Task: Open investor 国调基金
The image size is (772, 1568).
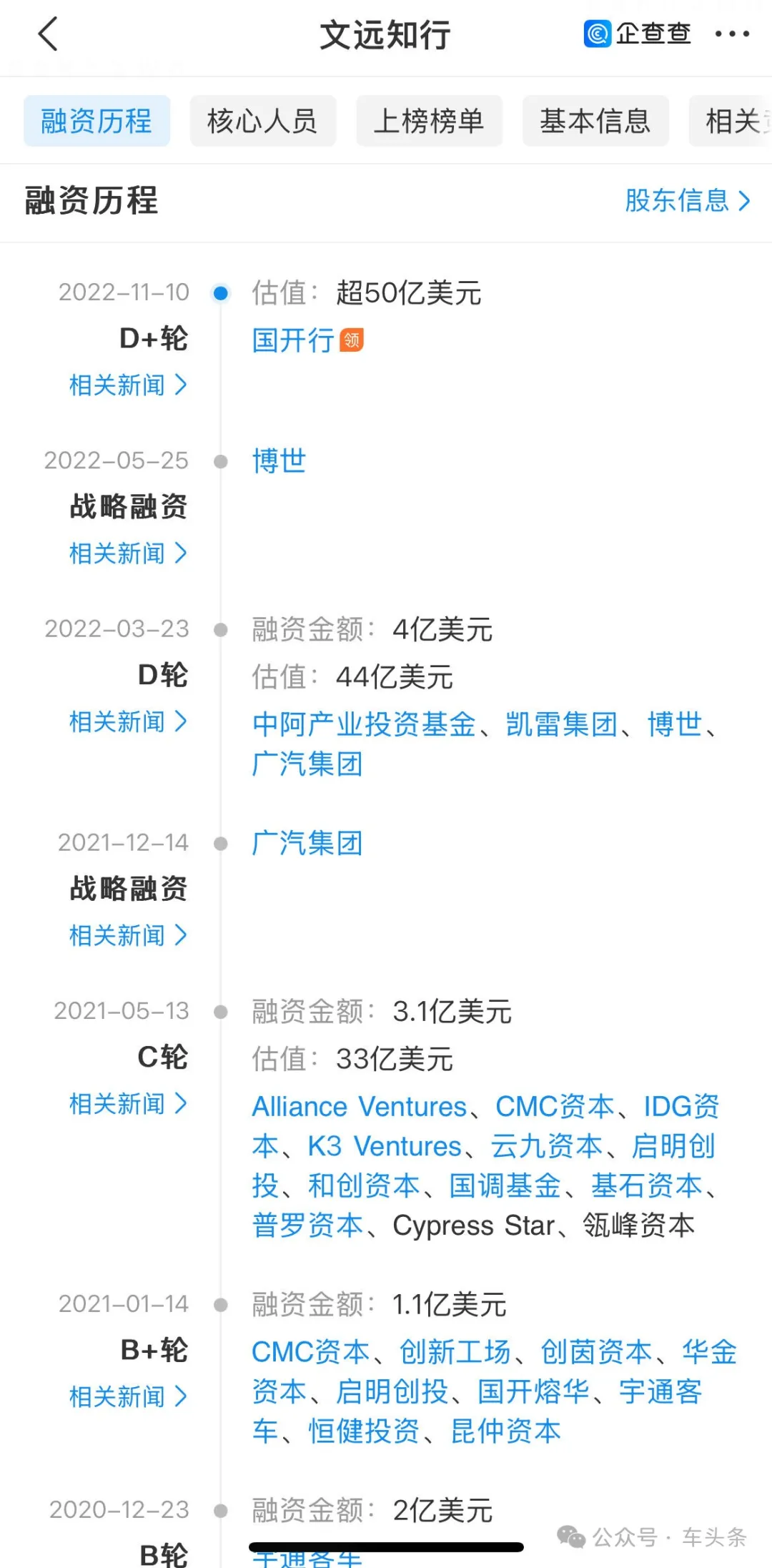Action: point(505,1185)
